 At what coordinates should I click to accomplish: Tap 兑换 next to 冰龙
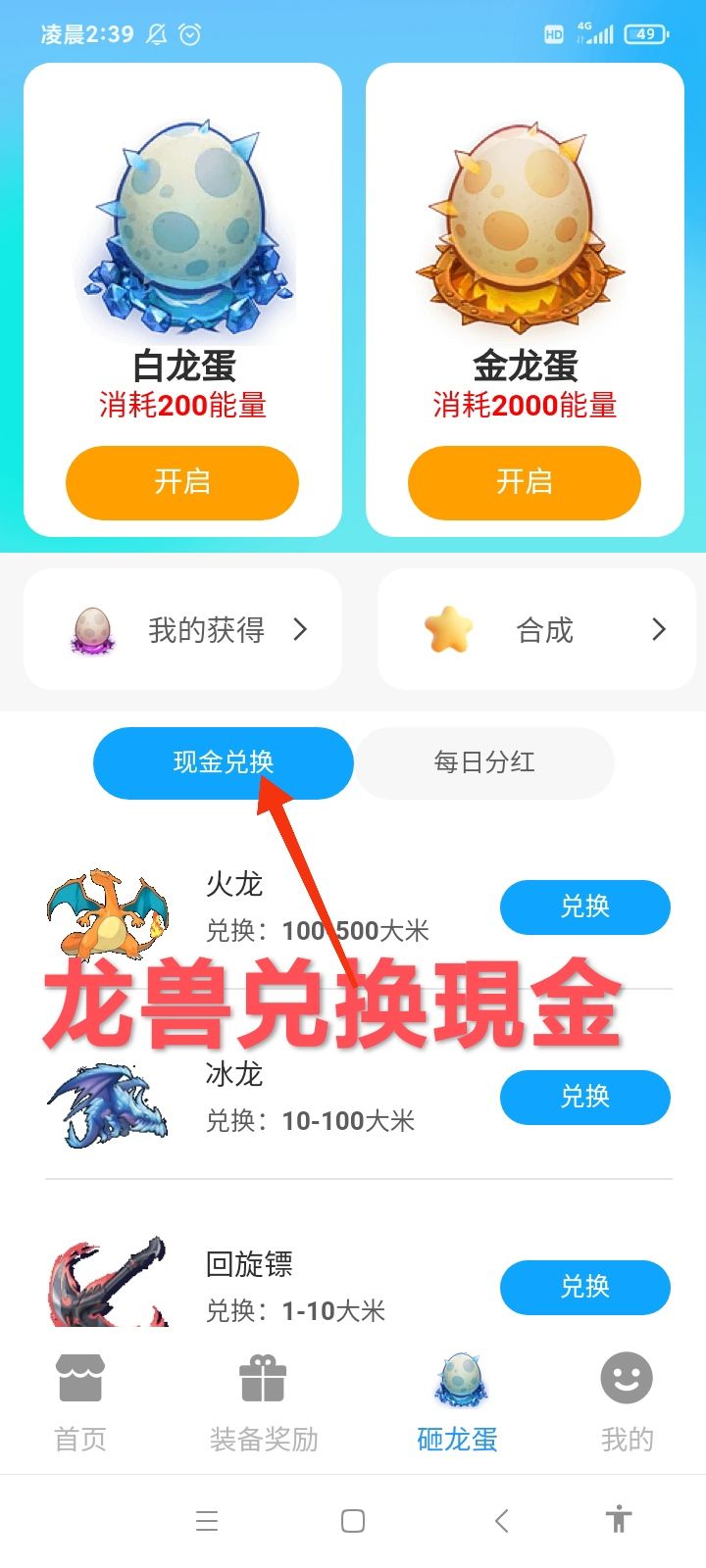coord(584,1098)
